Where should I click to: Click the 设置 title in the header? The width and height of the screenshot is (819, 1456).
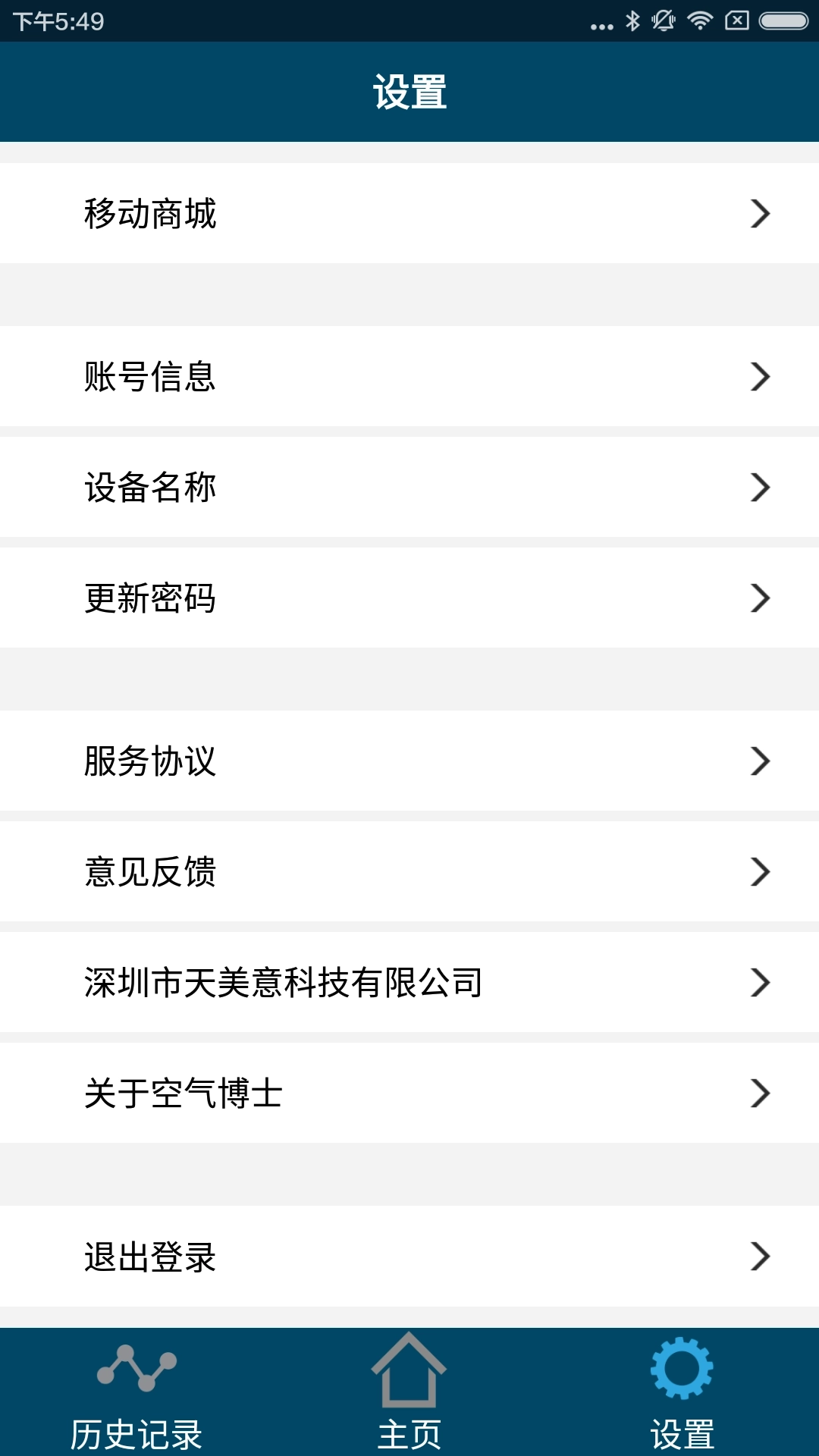(x=409, y=91)
